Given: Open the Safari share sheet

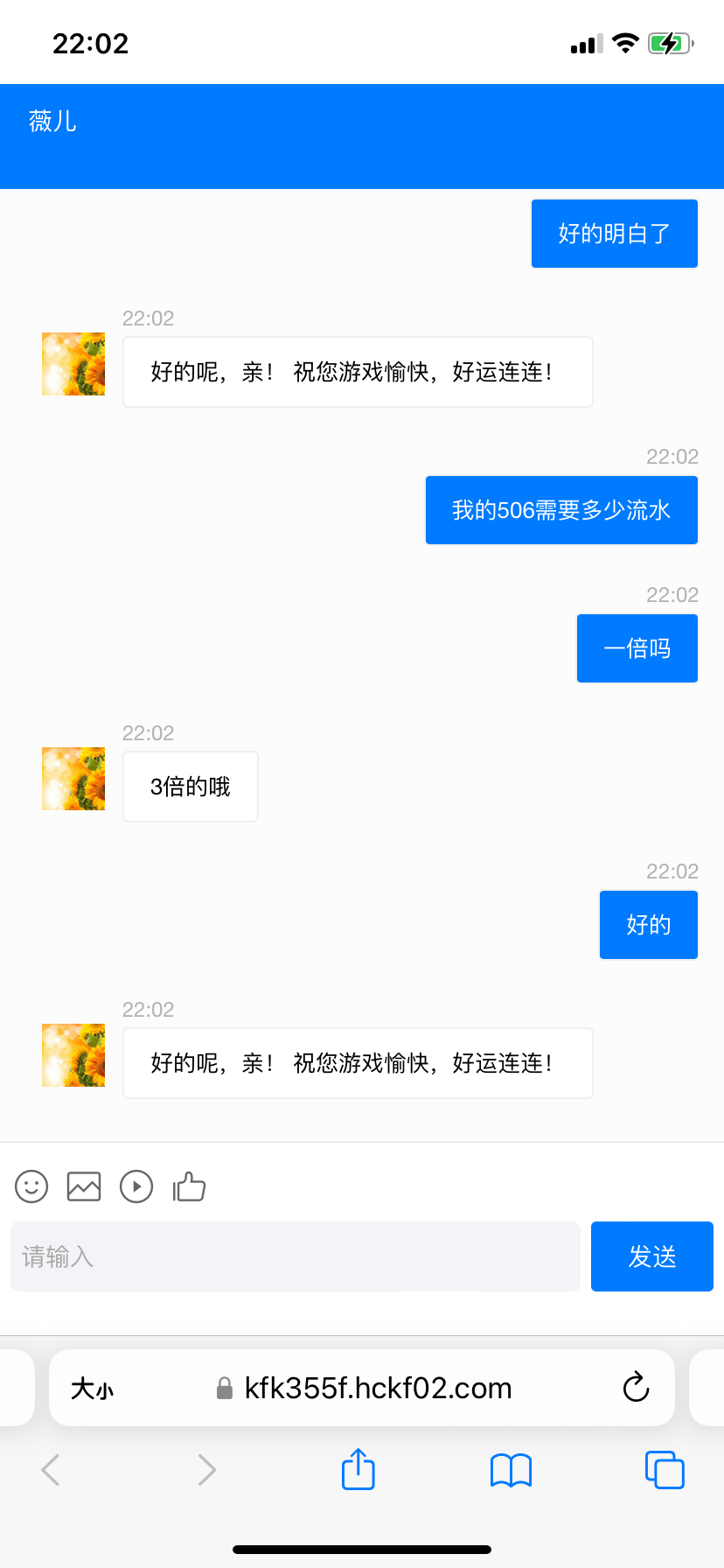Looking at the screenshot, I should pos(359,1469).
